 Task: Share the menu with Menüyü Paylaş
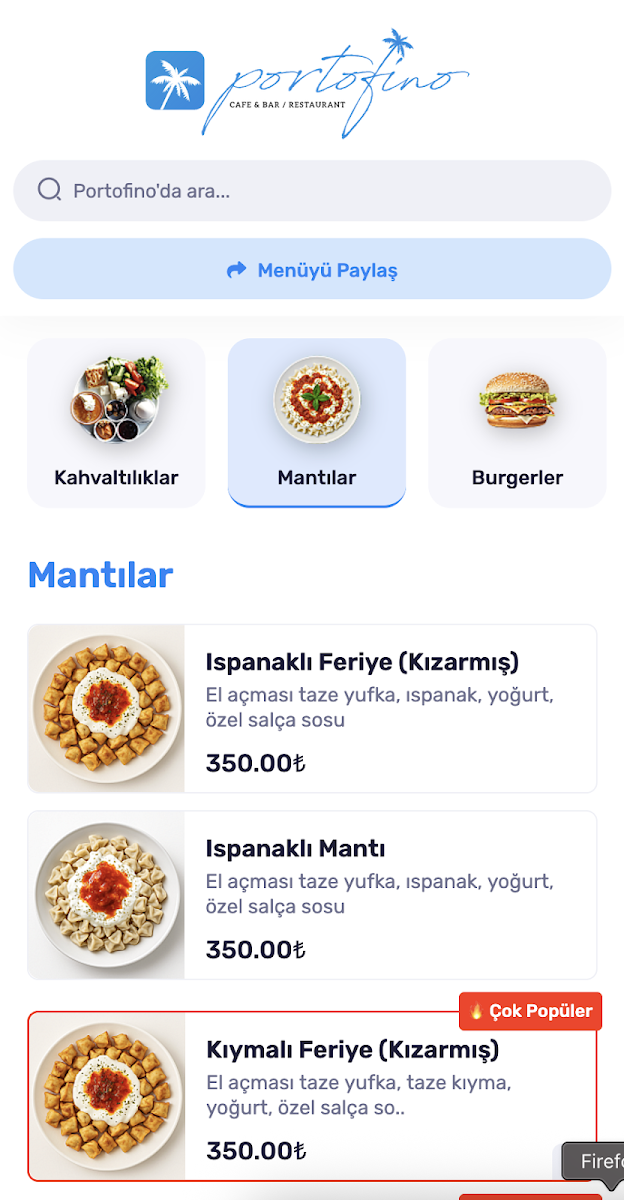[x=312, y=270]
